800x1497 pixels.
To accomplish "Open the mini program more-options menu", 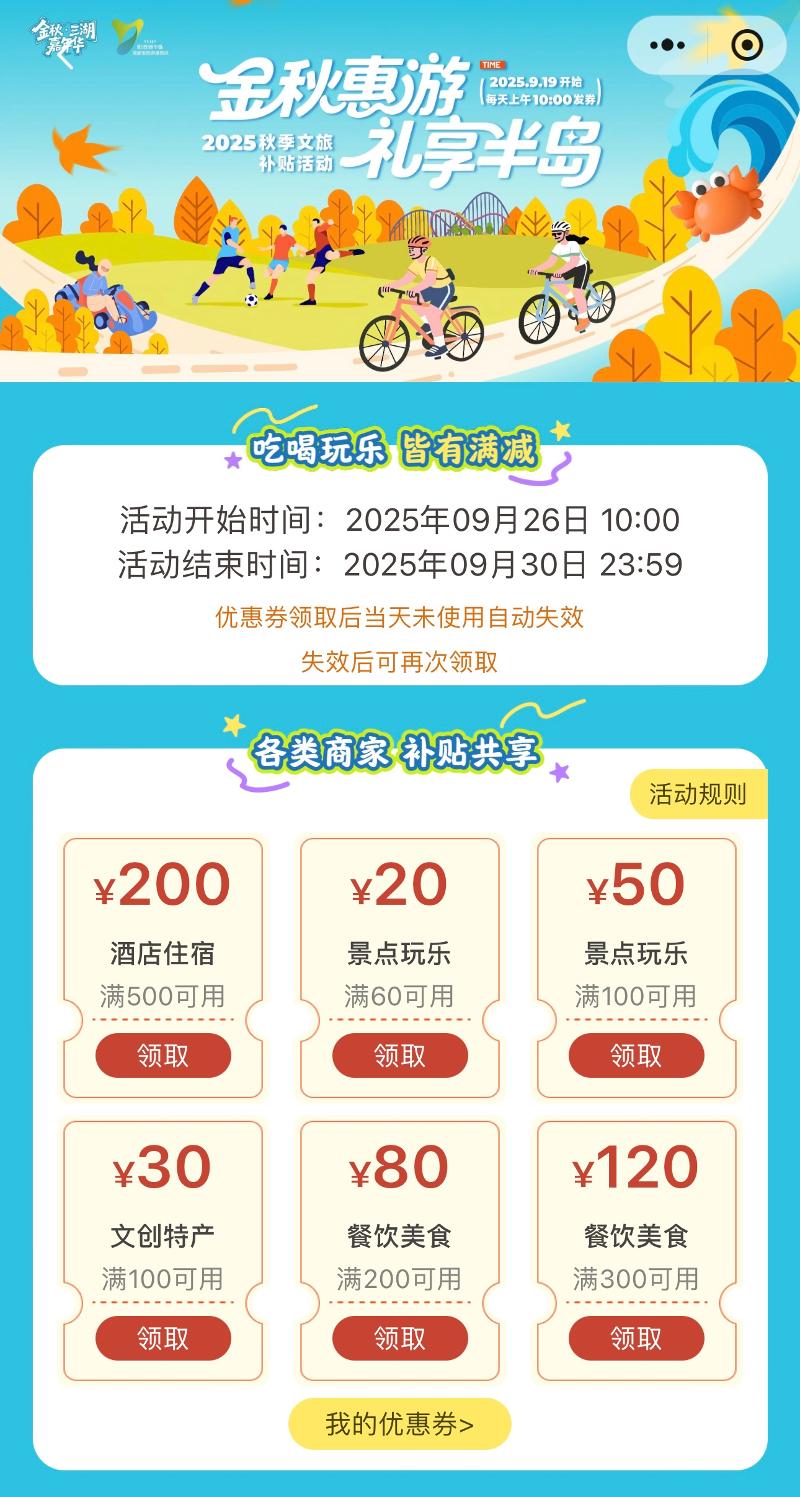I will pos(667,45).
